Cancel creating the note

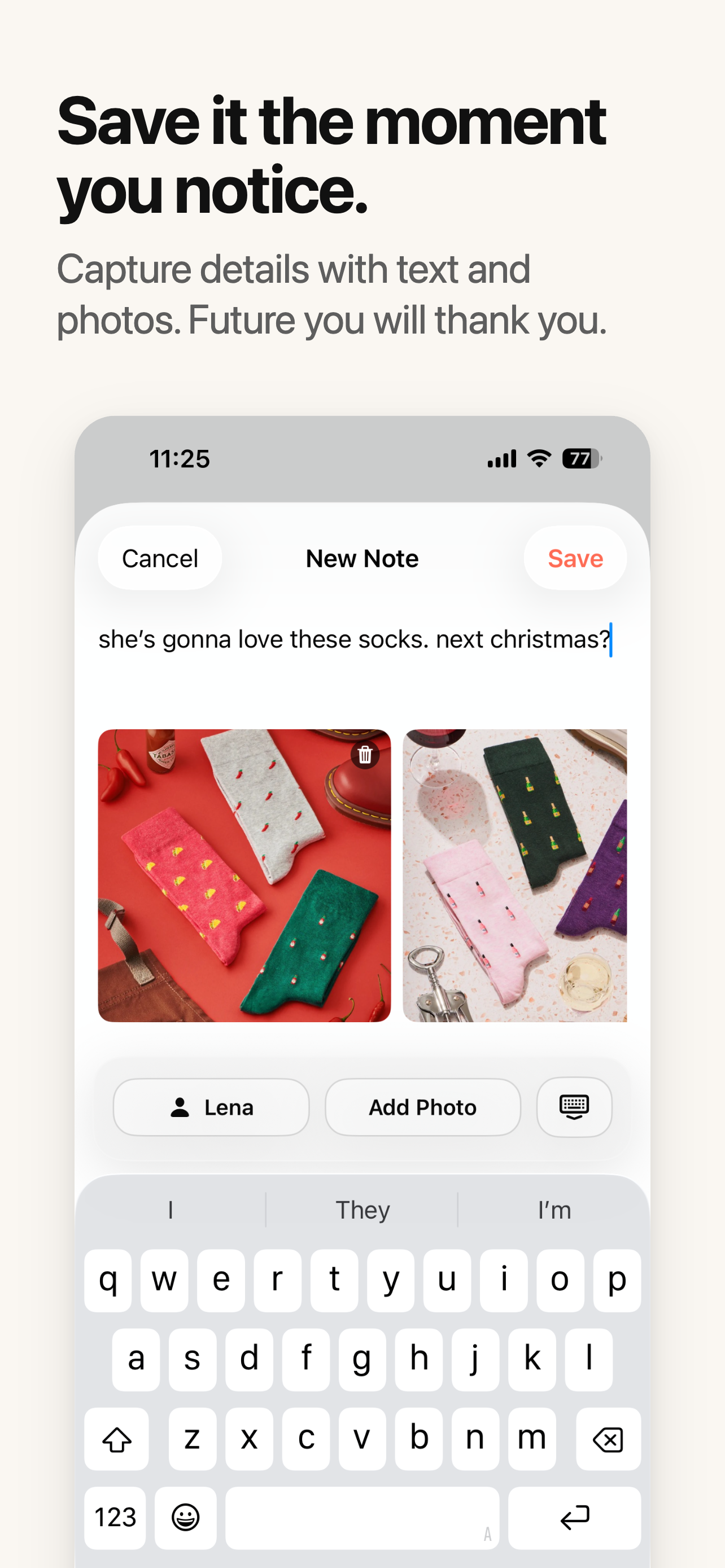[x=159, y=558]
